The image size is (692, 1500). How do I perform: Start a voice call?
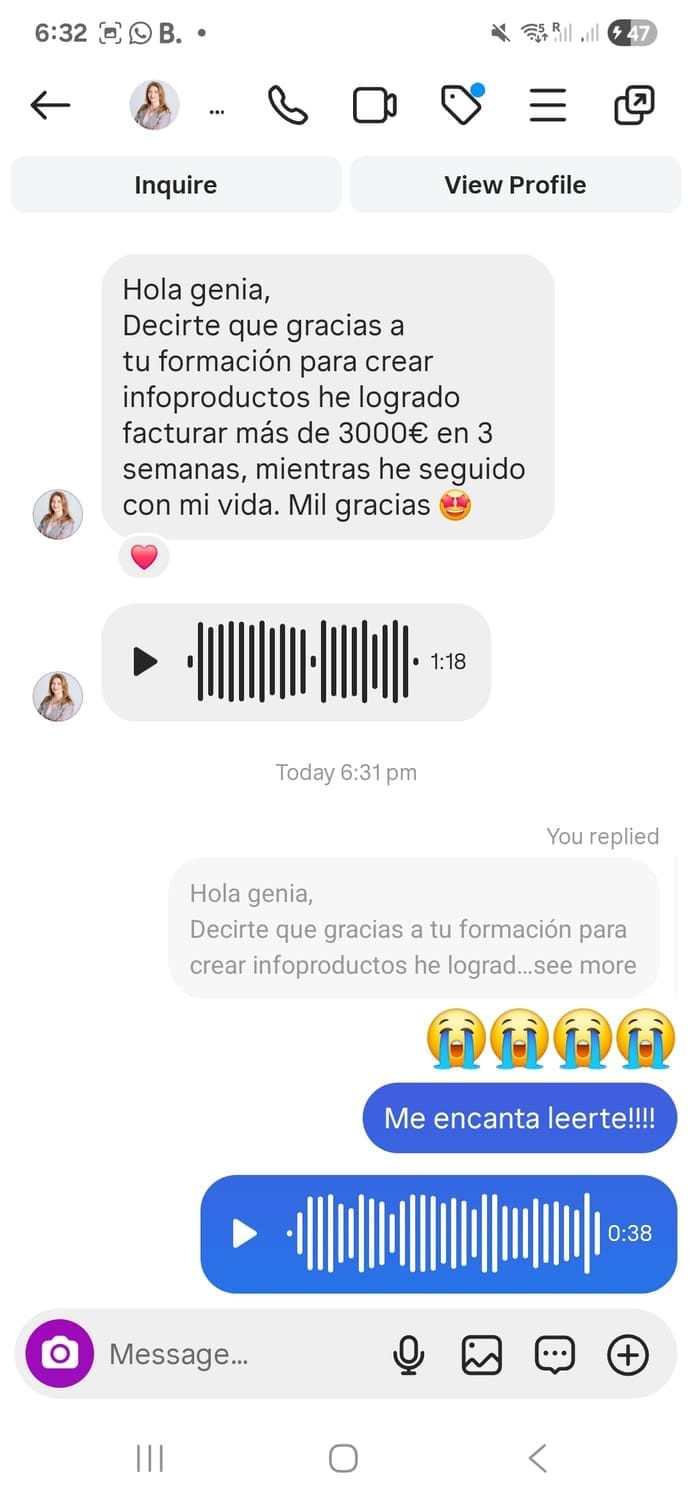coord(288,105)
